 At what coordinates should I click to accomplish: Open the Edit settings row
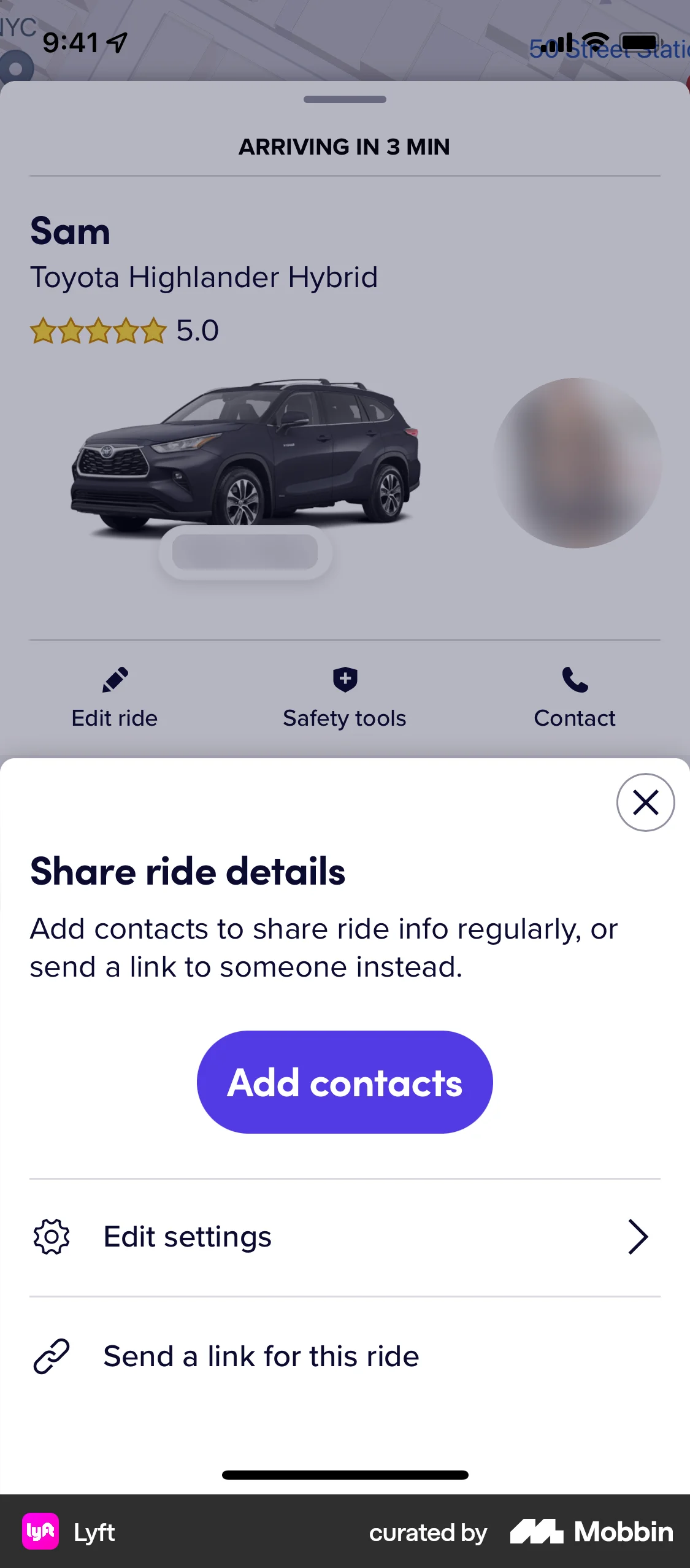(187, 1236)
